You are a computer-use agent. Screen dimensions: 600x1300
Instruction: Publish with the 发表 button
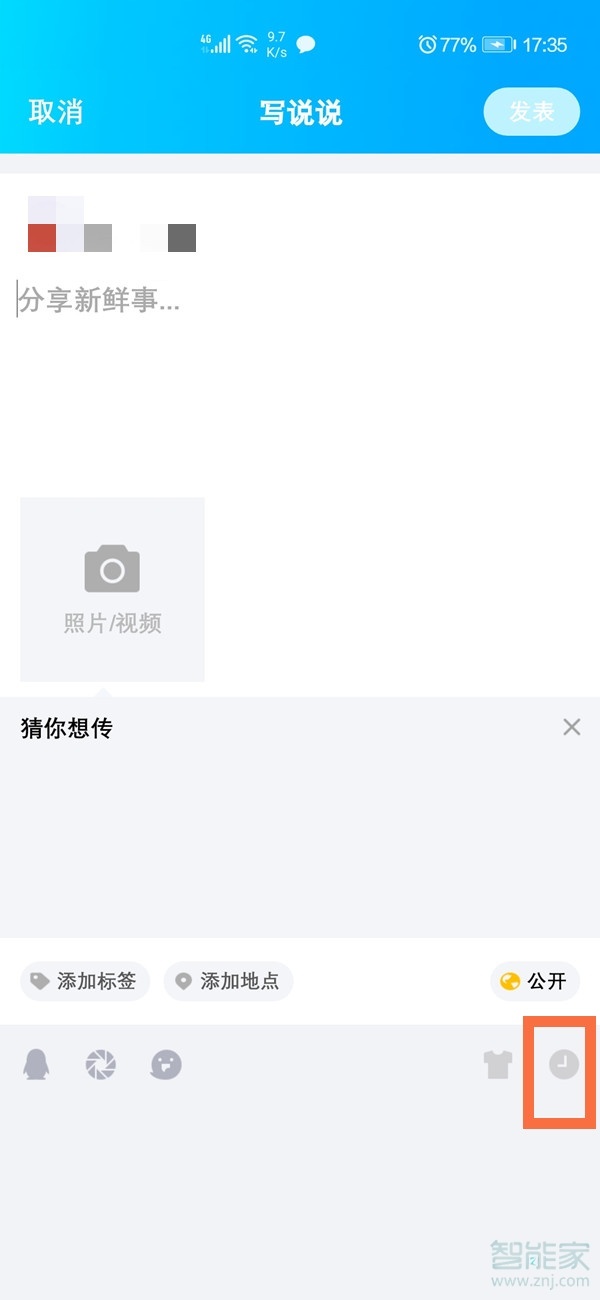[531, 112]
